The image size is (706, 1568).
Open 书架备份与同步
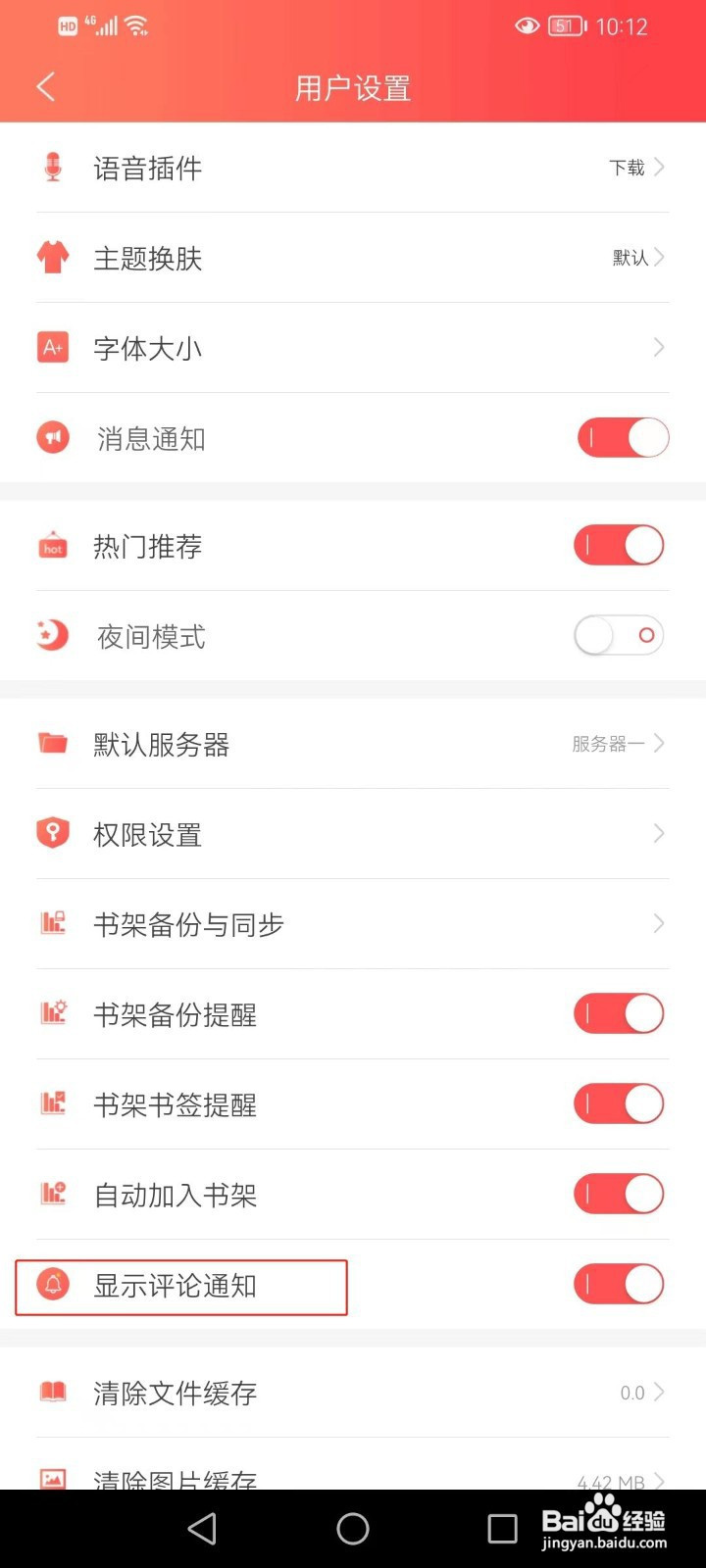click(353, 924)
